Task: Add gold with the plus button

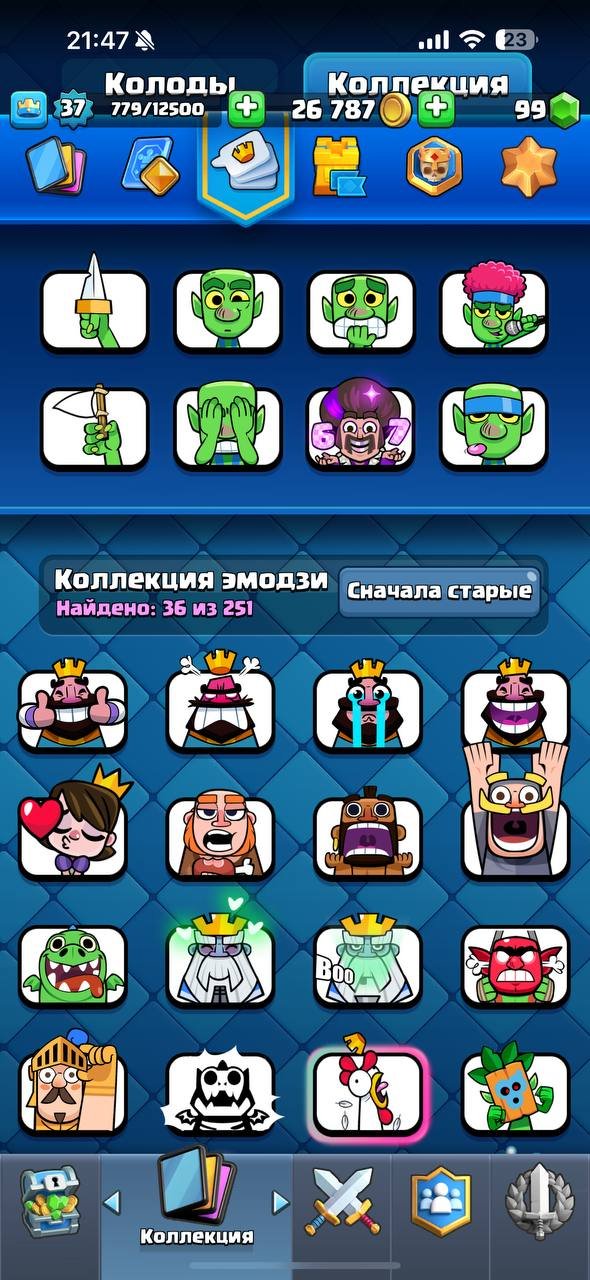Action: pyautogui.click(x=436, y=109)
